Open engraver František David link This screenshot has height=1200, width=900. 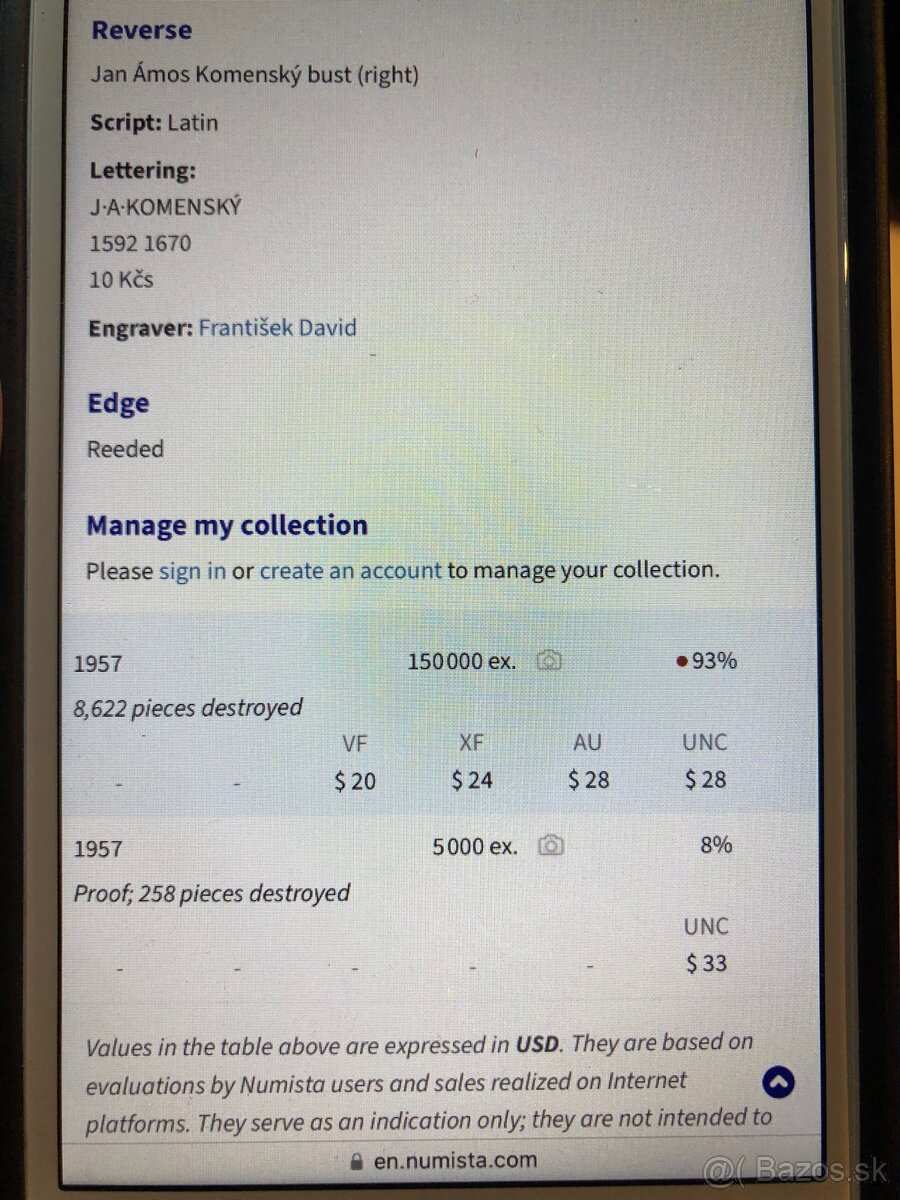[277, 328]
